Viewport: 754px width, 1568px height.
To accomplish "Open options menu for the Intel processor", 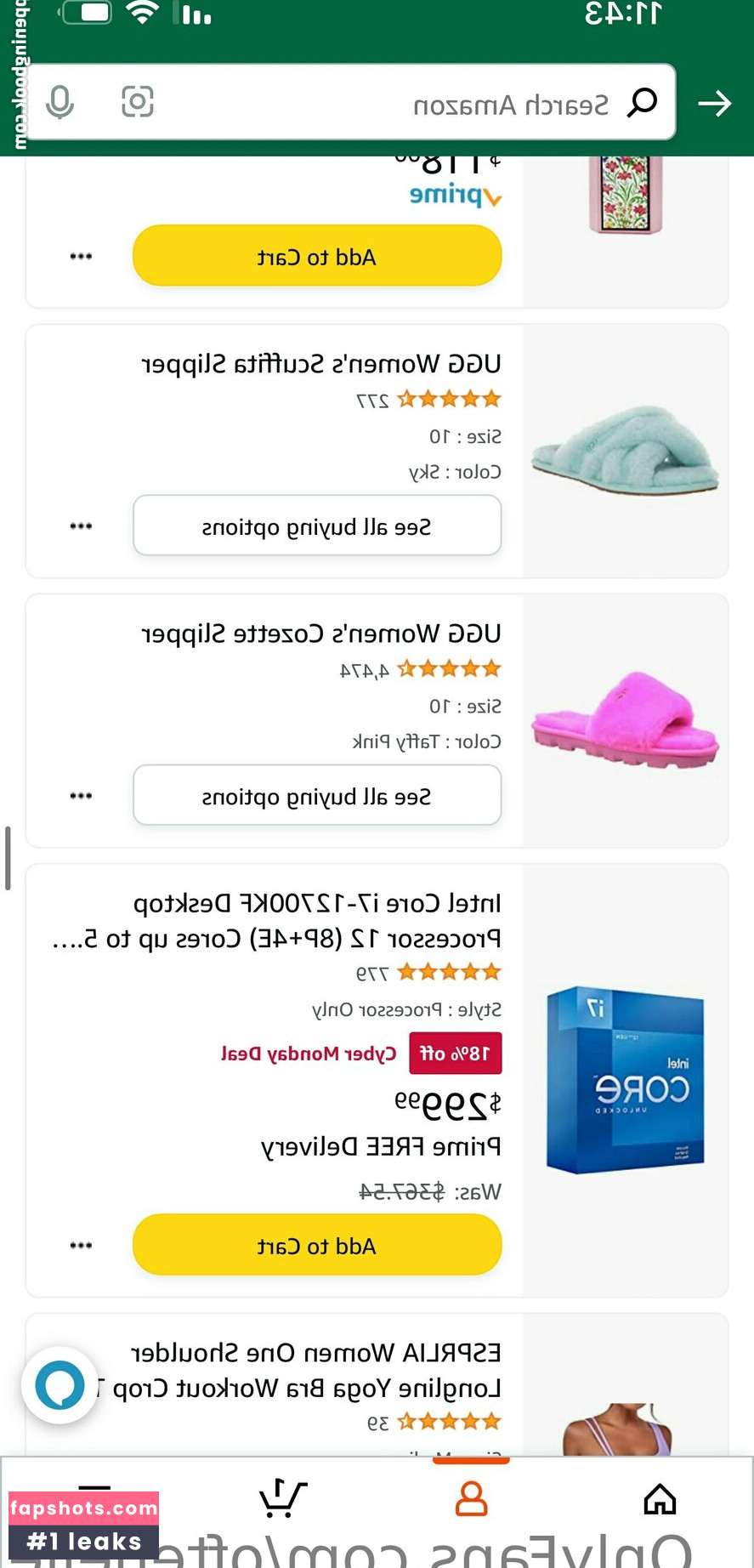I will [81, 1244].
